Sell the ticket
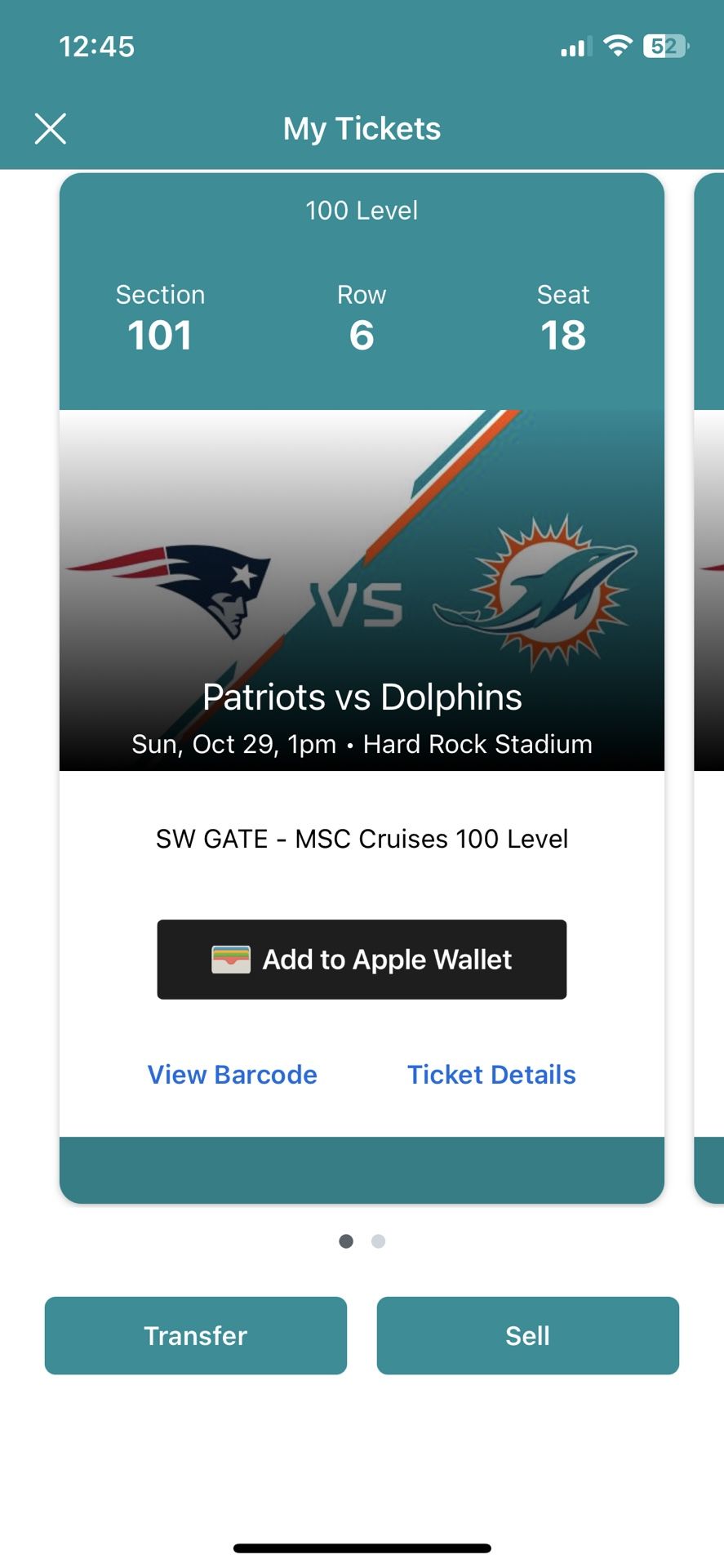Image resolution: width=724 pixels, height=1568 pixels. [527, 1335]
